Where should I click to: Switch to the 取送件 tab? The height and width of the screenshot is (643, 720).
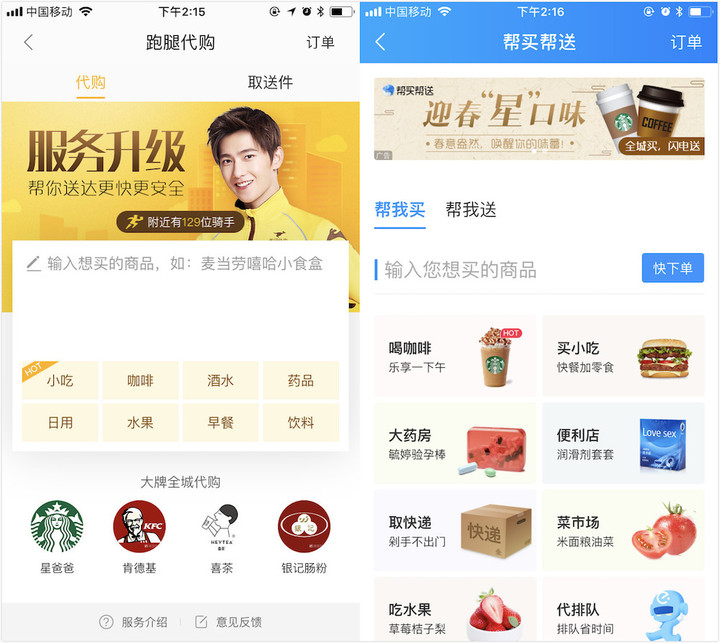point(270,82)
